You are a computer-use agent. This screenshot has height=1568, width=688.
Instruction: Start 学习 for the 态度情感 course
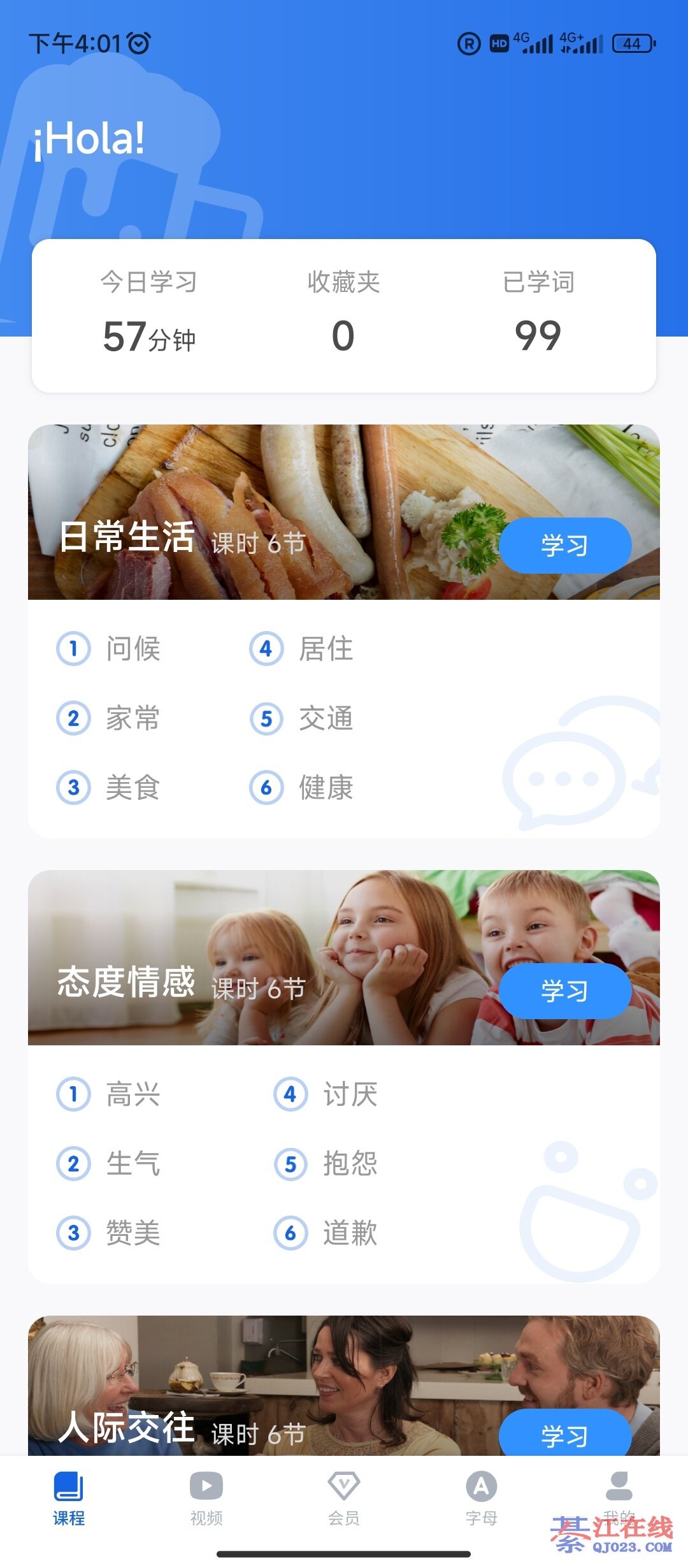click(x=565, y=991)
